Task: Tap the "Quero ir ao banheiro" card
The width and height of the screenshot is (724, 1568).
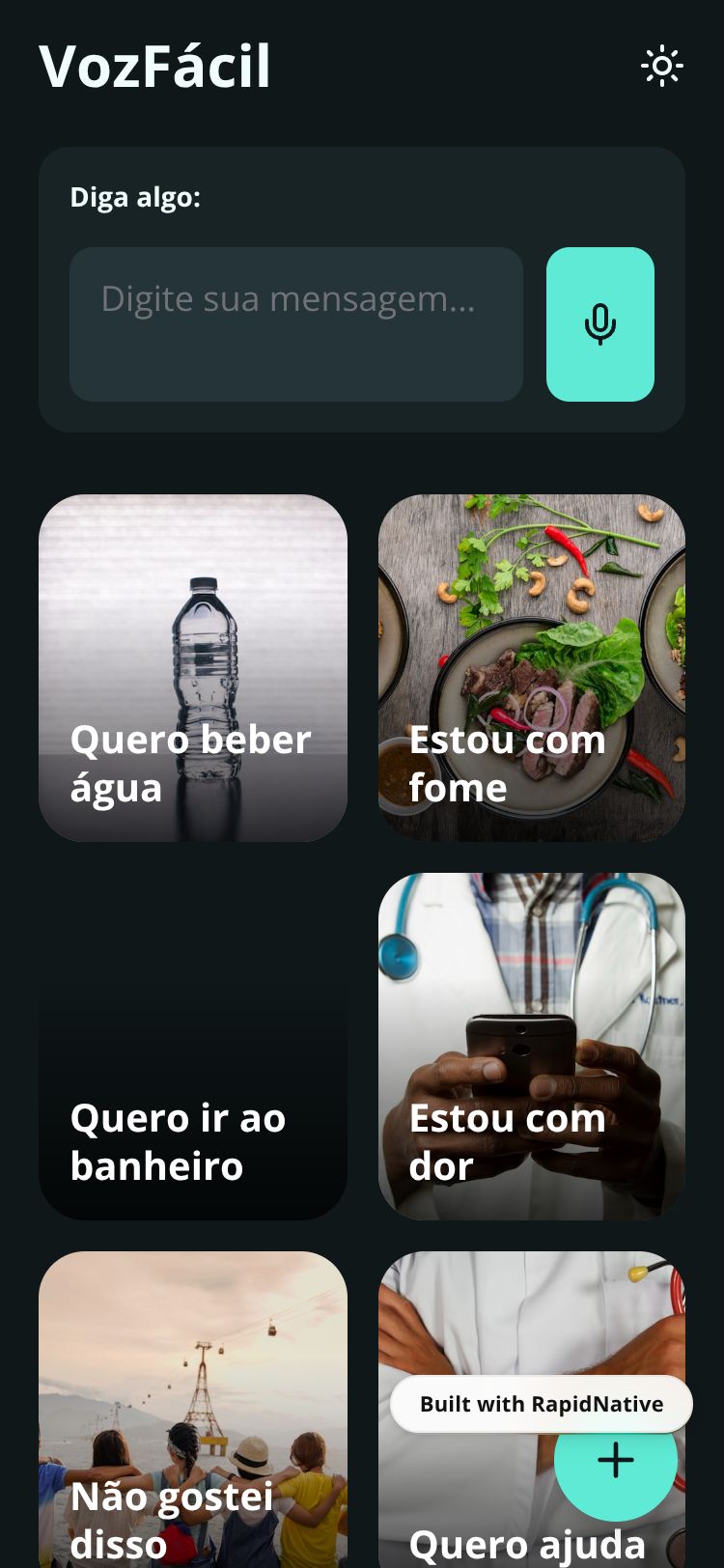Action: coord(193,1046)
